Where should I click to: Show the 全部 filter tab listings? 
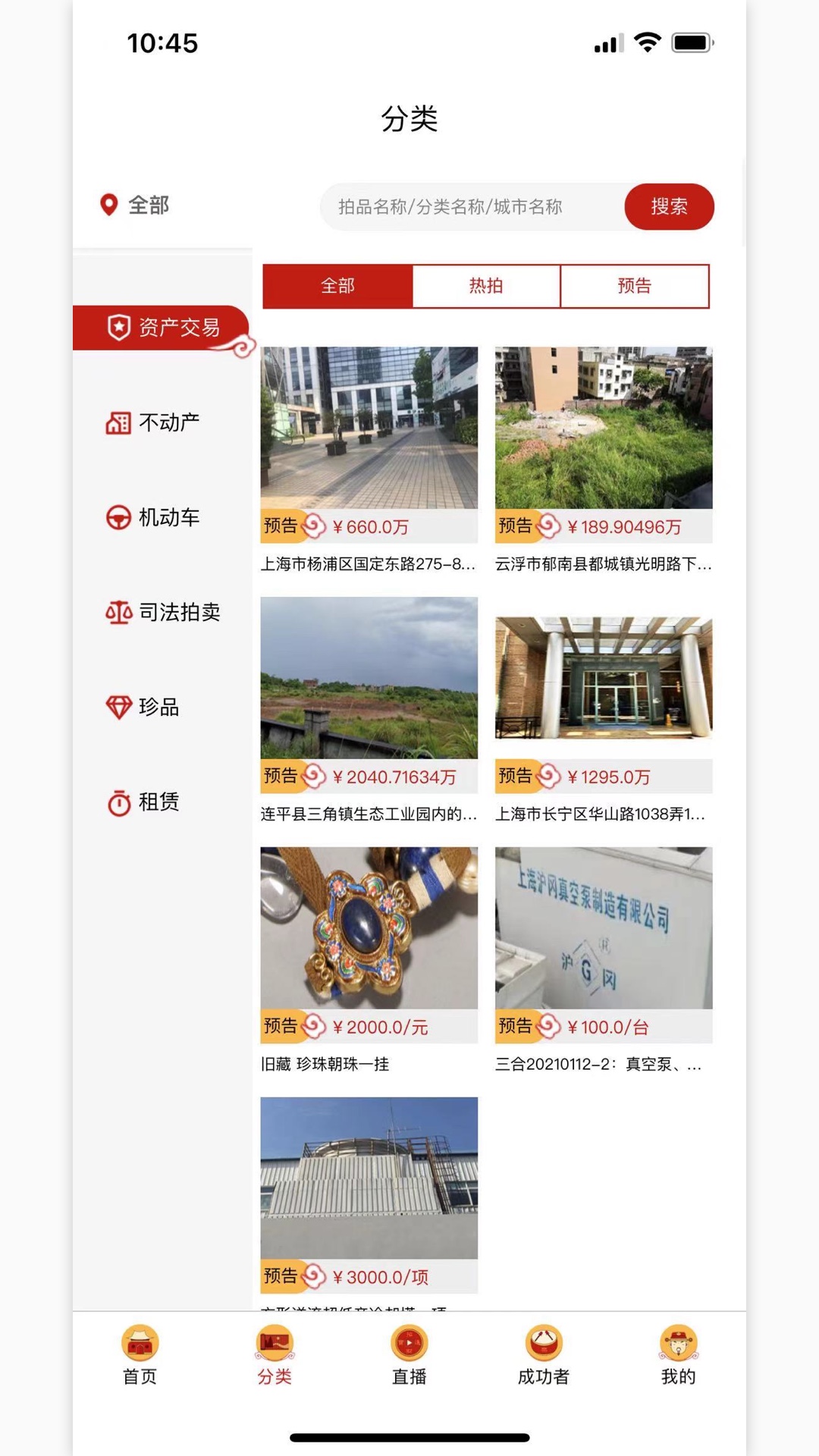tap(337, 286)
